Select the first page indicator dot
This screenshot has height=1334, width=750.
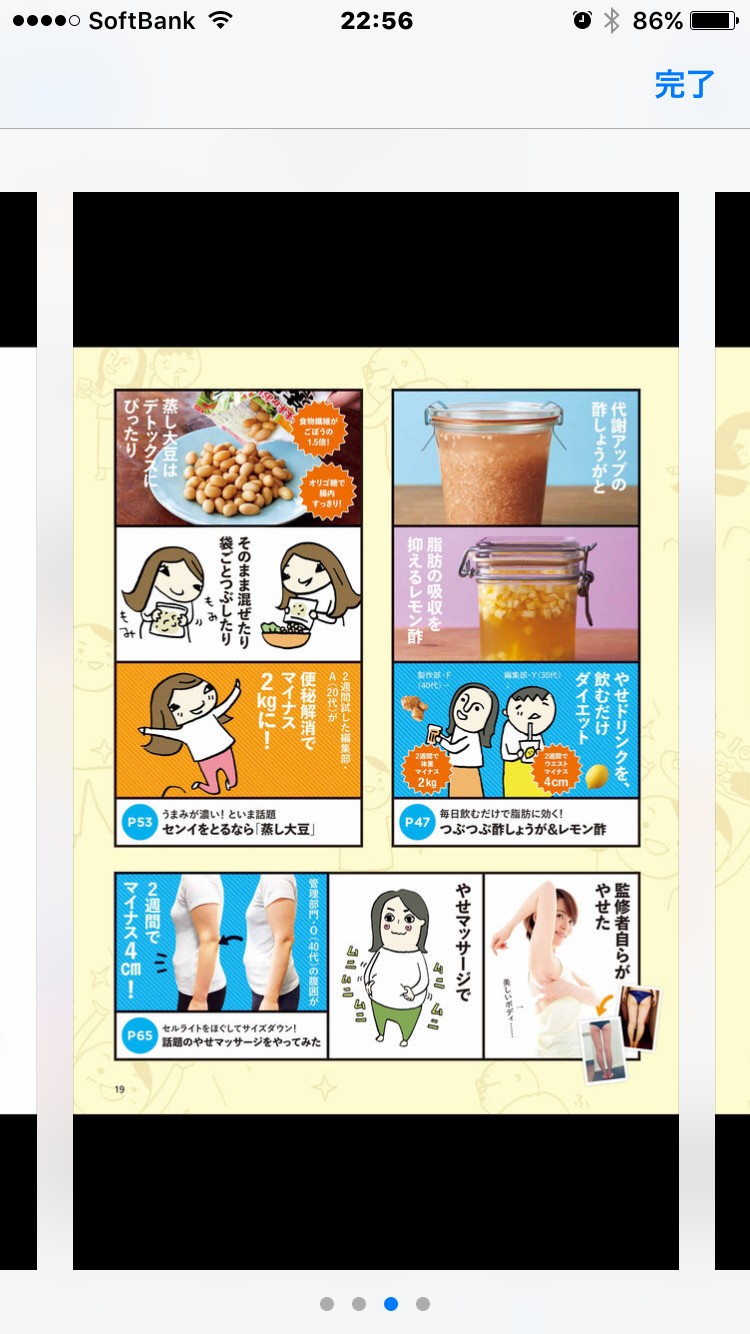327,1304
